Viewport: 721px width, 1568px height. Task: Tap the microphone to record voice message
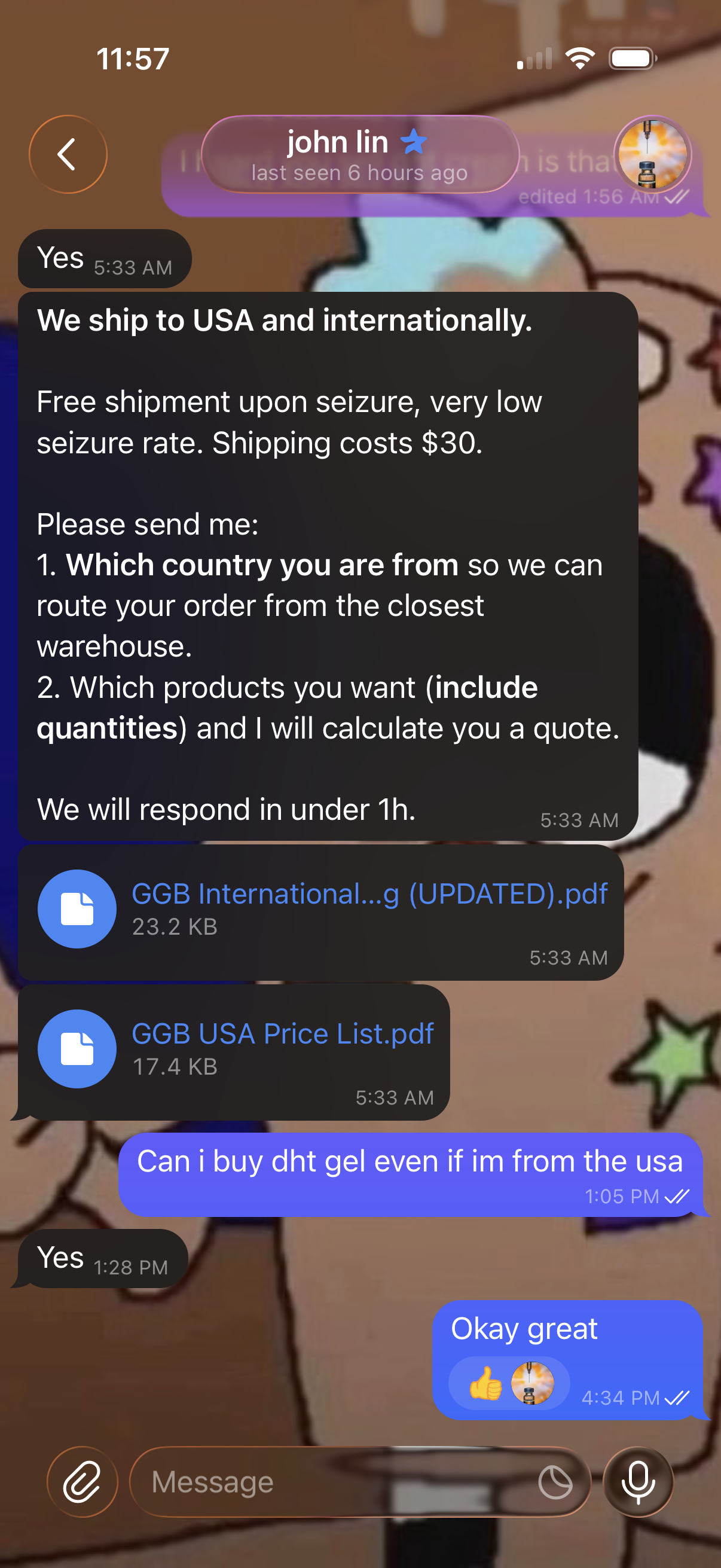638,1481
